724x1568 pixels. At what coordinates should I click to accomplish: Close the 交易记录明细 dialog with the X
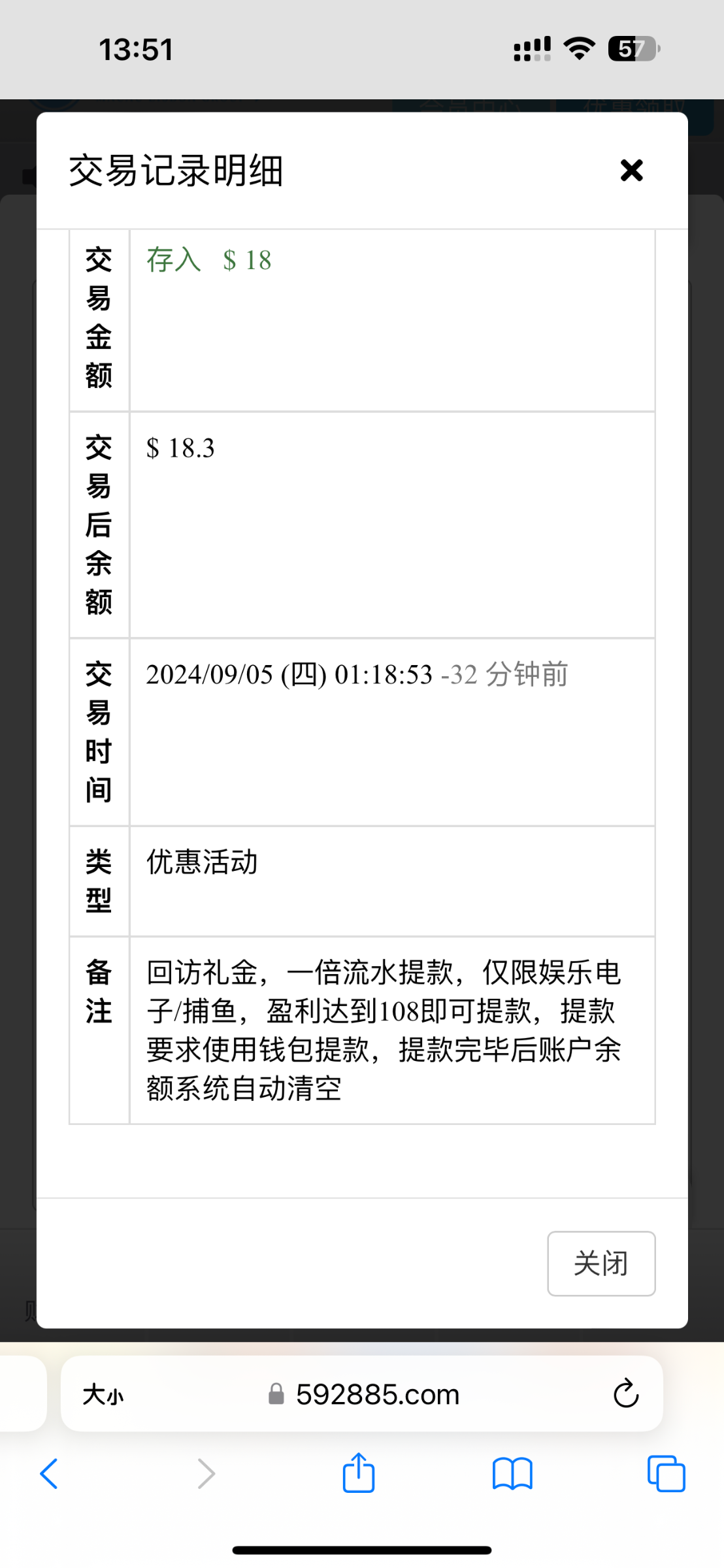(x=631, y=171)
